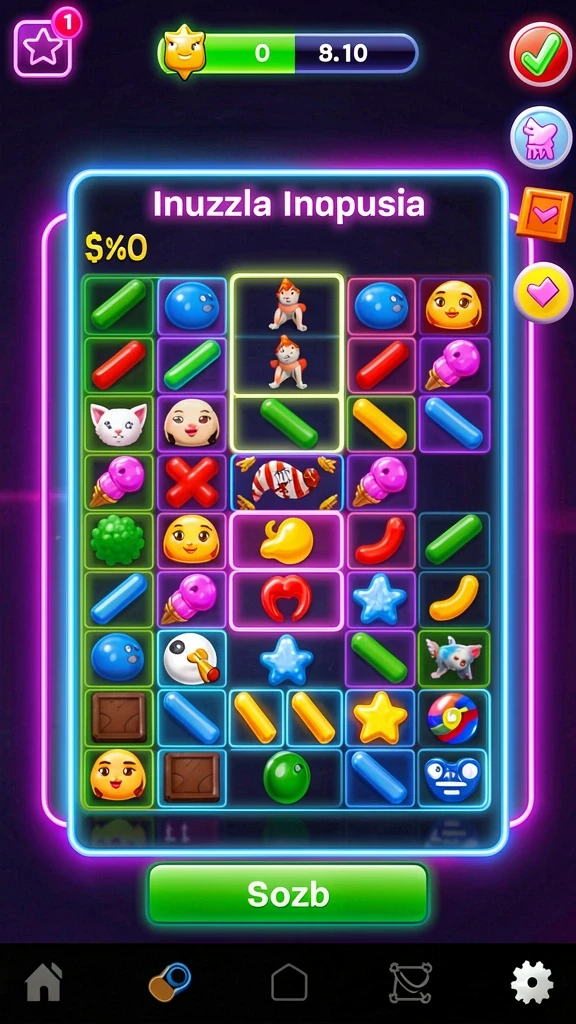Tap the green ball candy tile
This screenshot has height=1024, width=576.
(287, 776)
